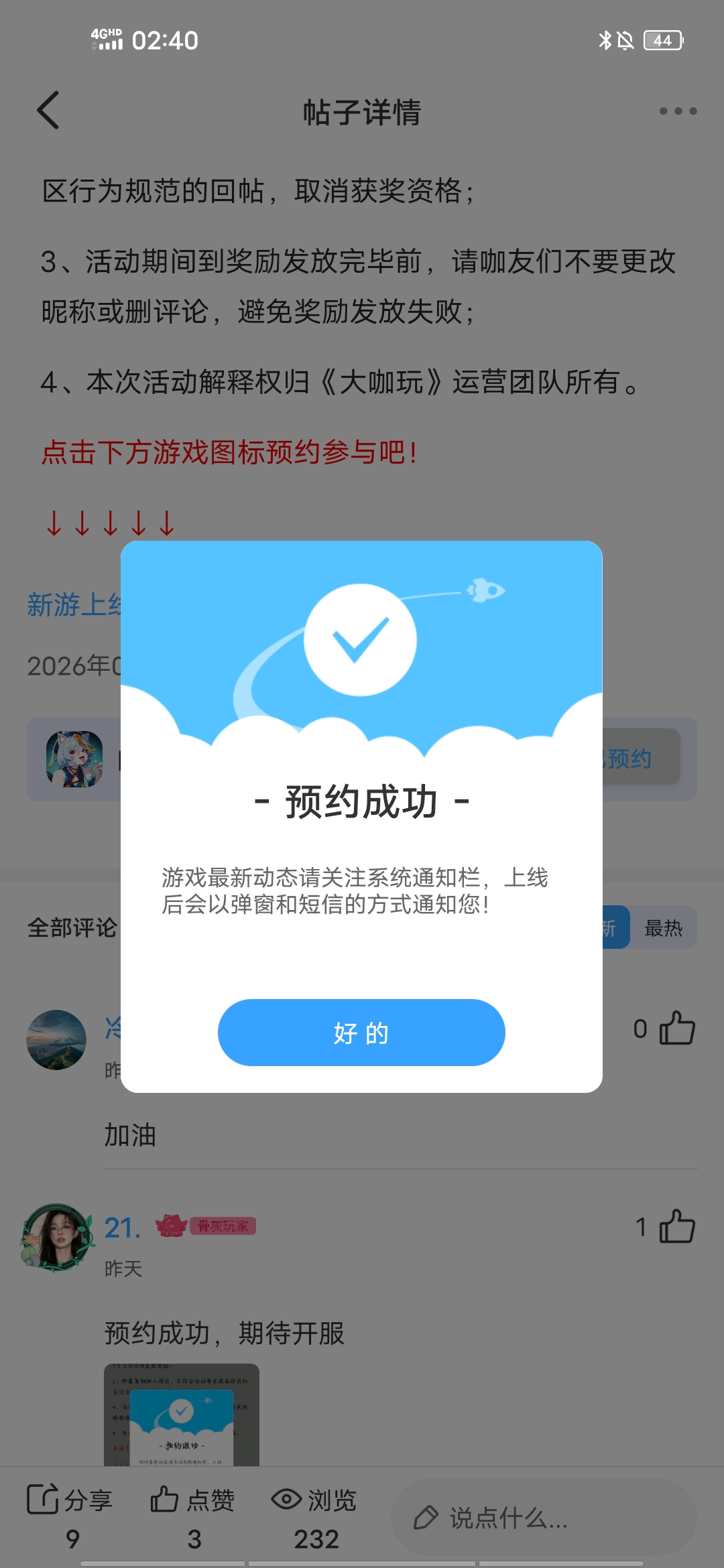Open the avatar of user 21.
Image resolution: width=724 pixels, height=1568 pixels.
57,1238
